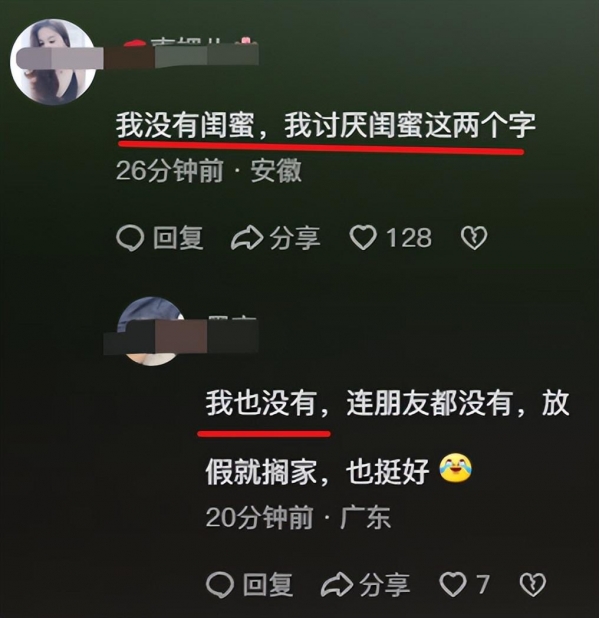The height and width of the screenshot is (618, 600).
Task: Reply to the comment from Anhui
Action: [x=160, y=237]
